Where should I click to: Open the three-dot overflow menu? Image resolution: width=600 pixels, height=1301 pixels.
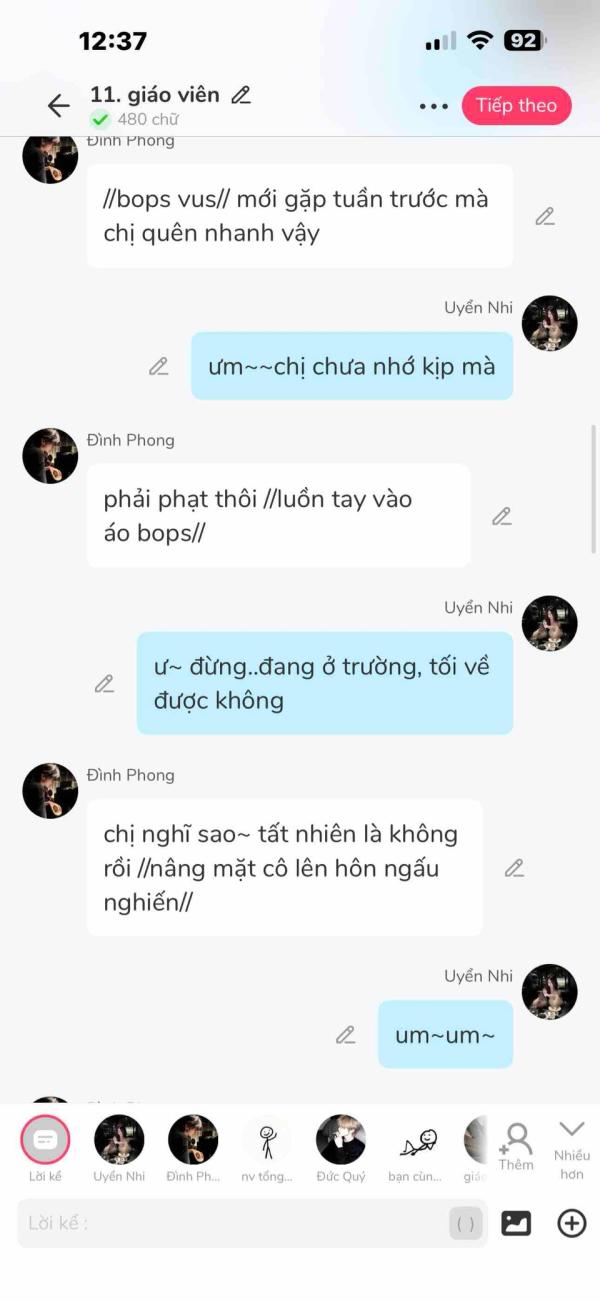[433, 106]
